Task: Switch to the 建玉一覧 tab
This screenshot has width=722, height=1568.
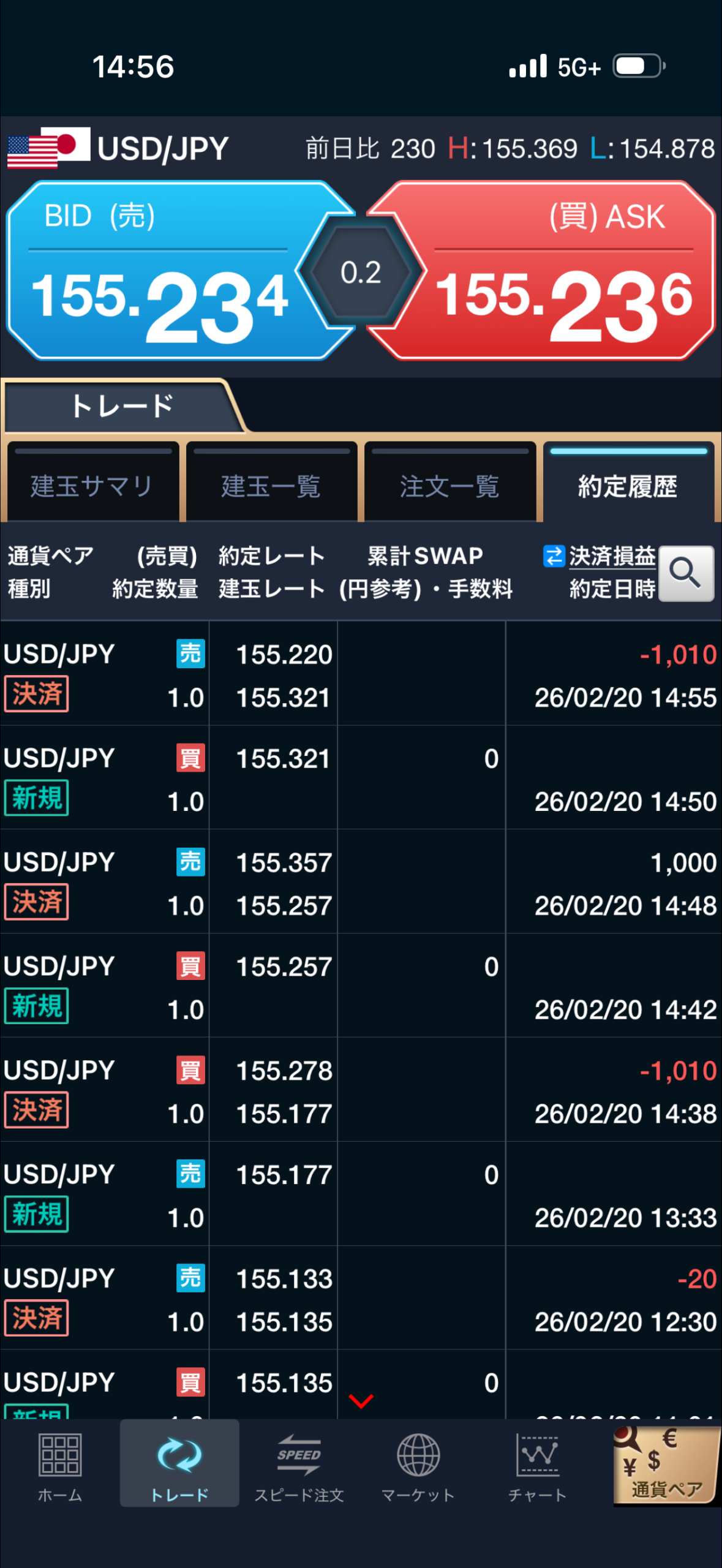Action: click(x=271, y=486)
